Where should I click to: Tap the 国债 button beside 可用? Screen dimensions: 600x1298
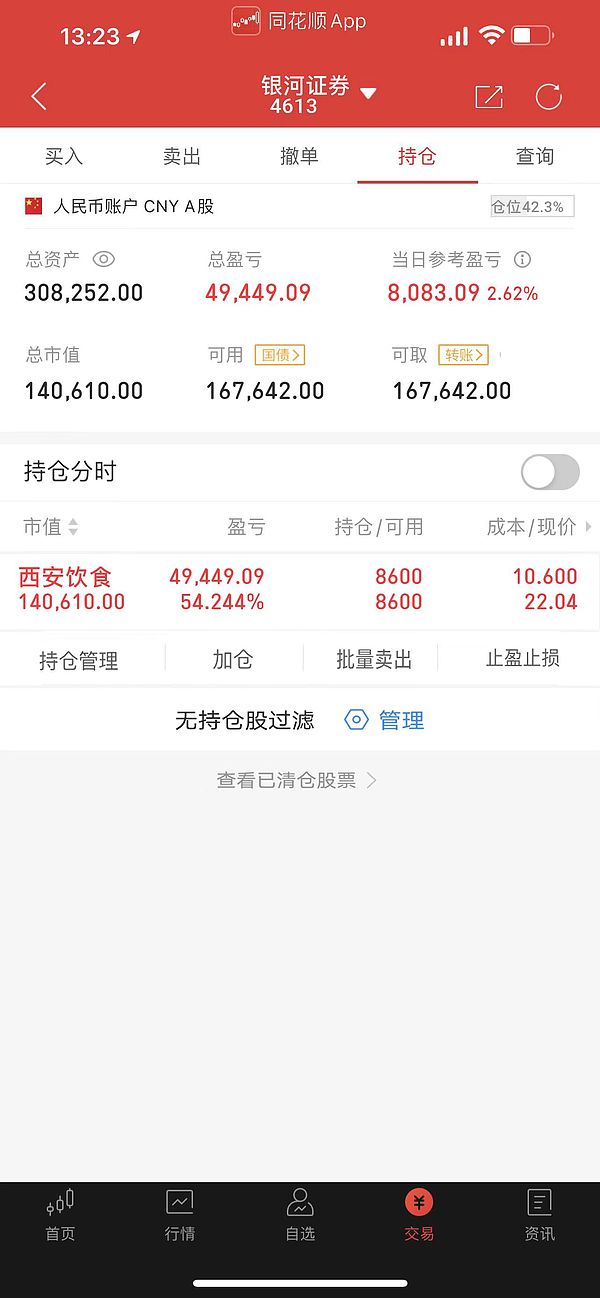[280, 355]
